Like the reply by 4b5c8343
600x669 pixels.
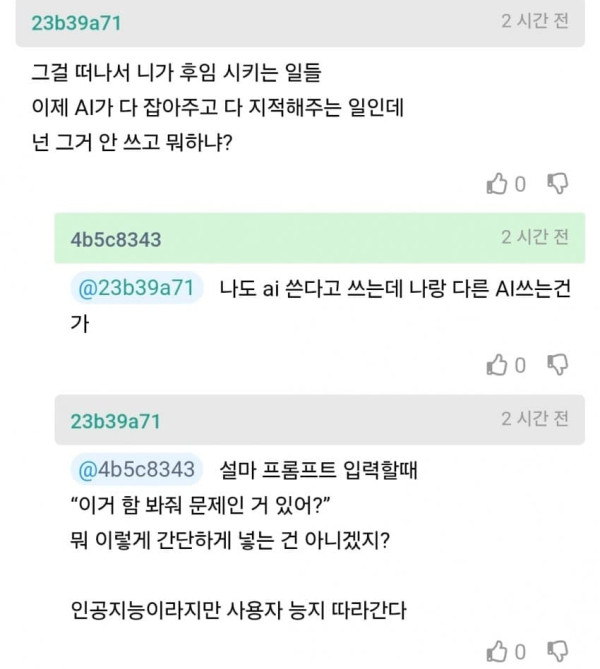coord(497,365)
